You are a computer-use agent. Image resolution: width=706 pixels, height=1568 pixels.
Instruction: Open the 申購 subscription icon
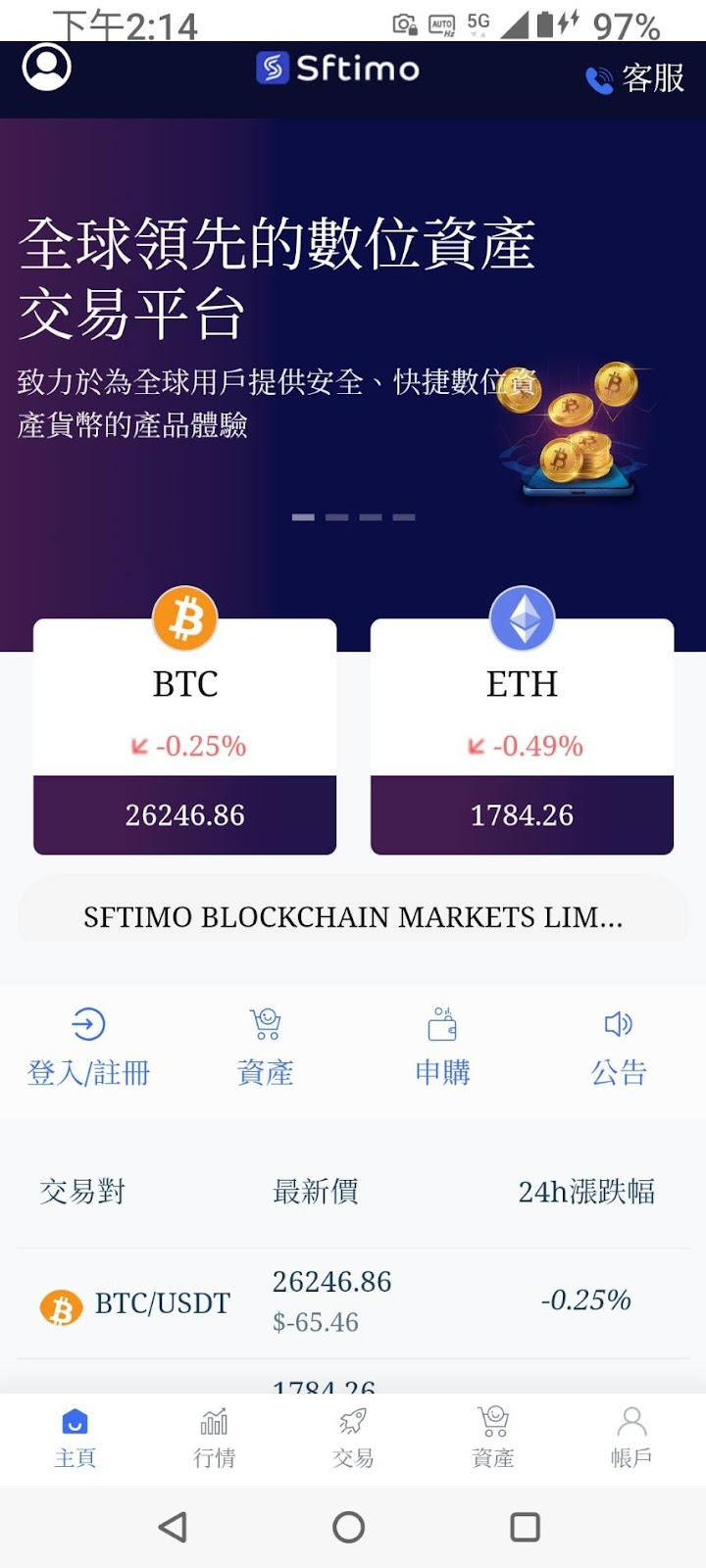(441, 1024)
